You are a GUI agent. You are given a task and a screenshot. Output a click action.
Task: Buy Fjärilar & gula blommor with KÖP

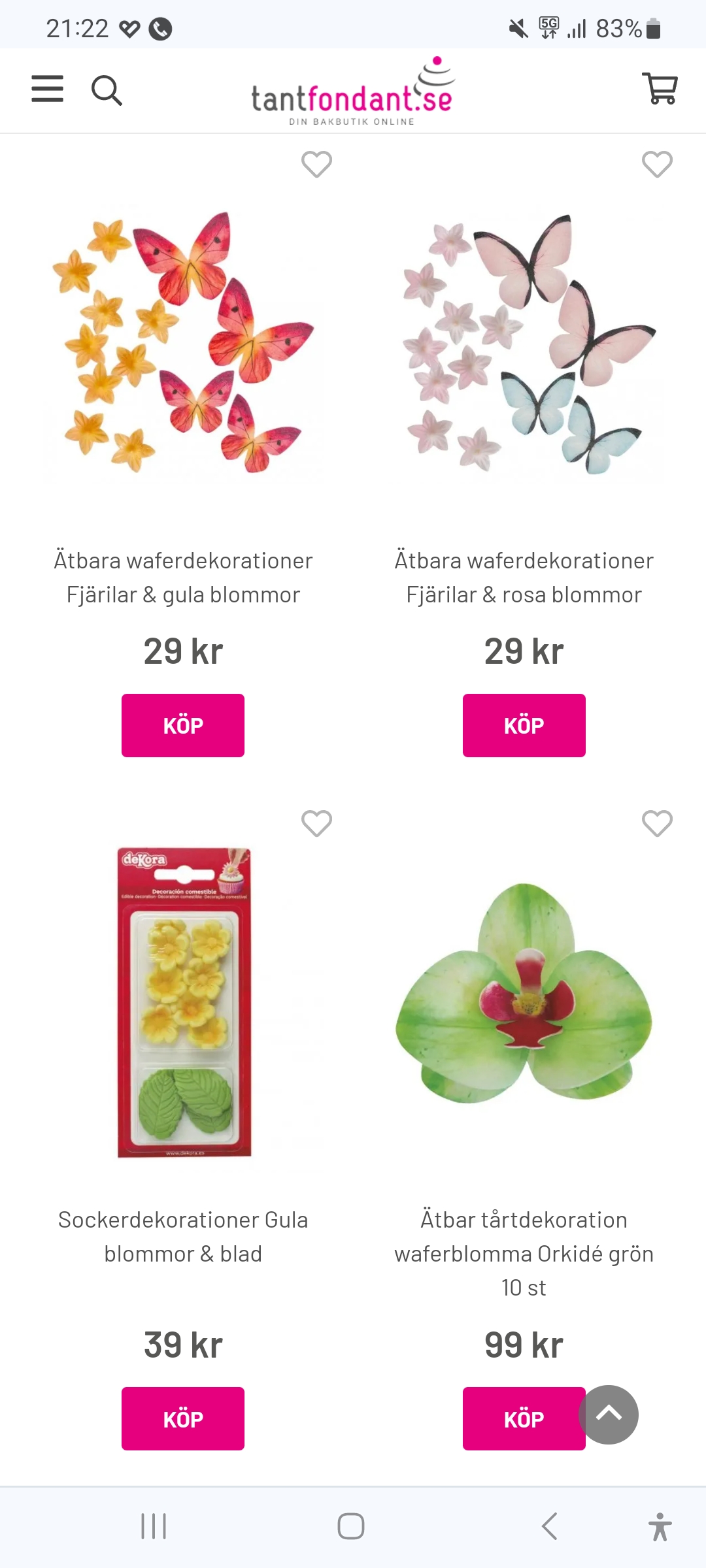183,725
